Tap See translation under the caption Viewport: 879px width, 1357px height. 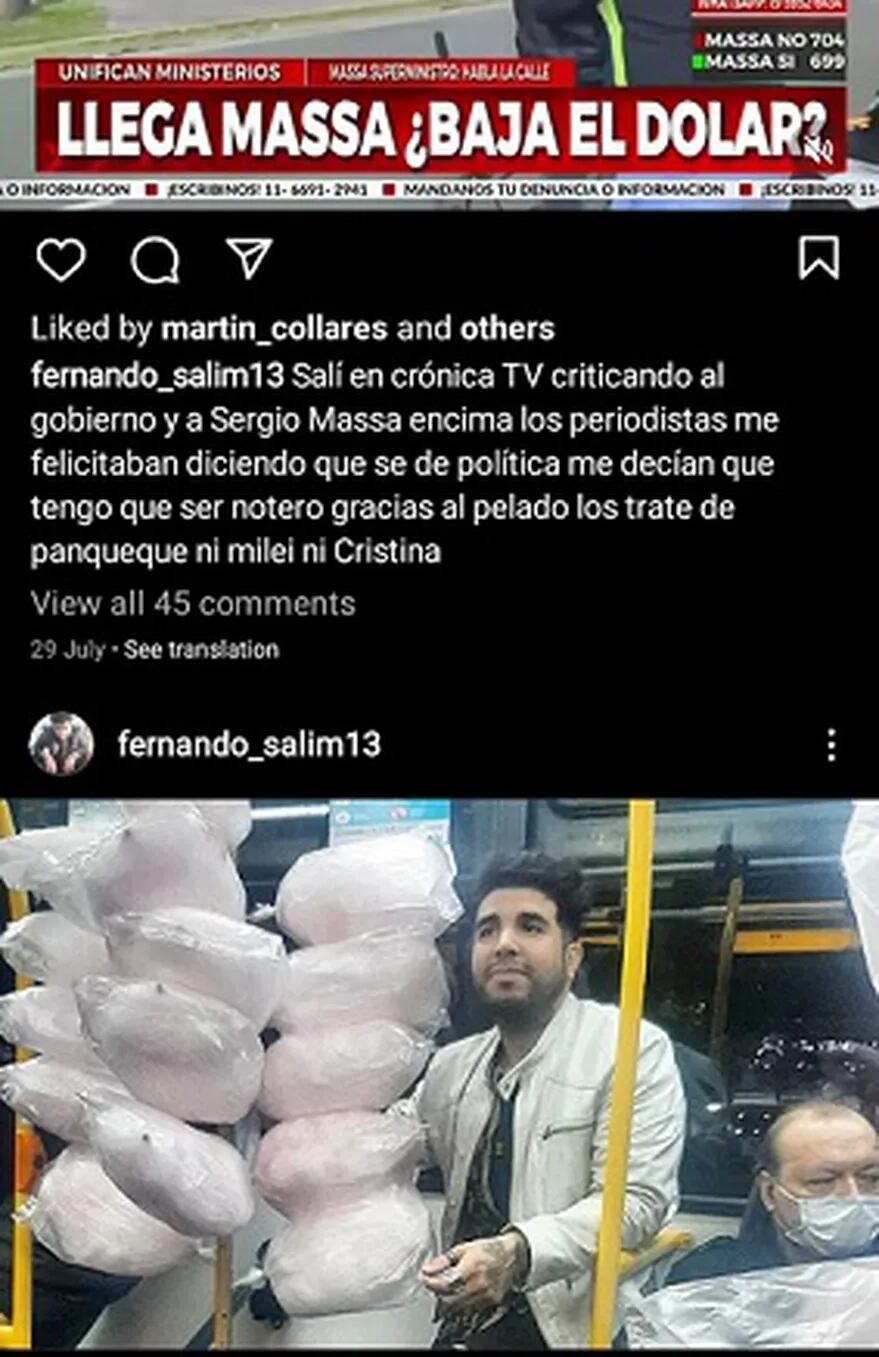(x=201, y=650)
